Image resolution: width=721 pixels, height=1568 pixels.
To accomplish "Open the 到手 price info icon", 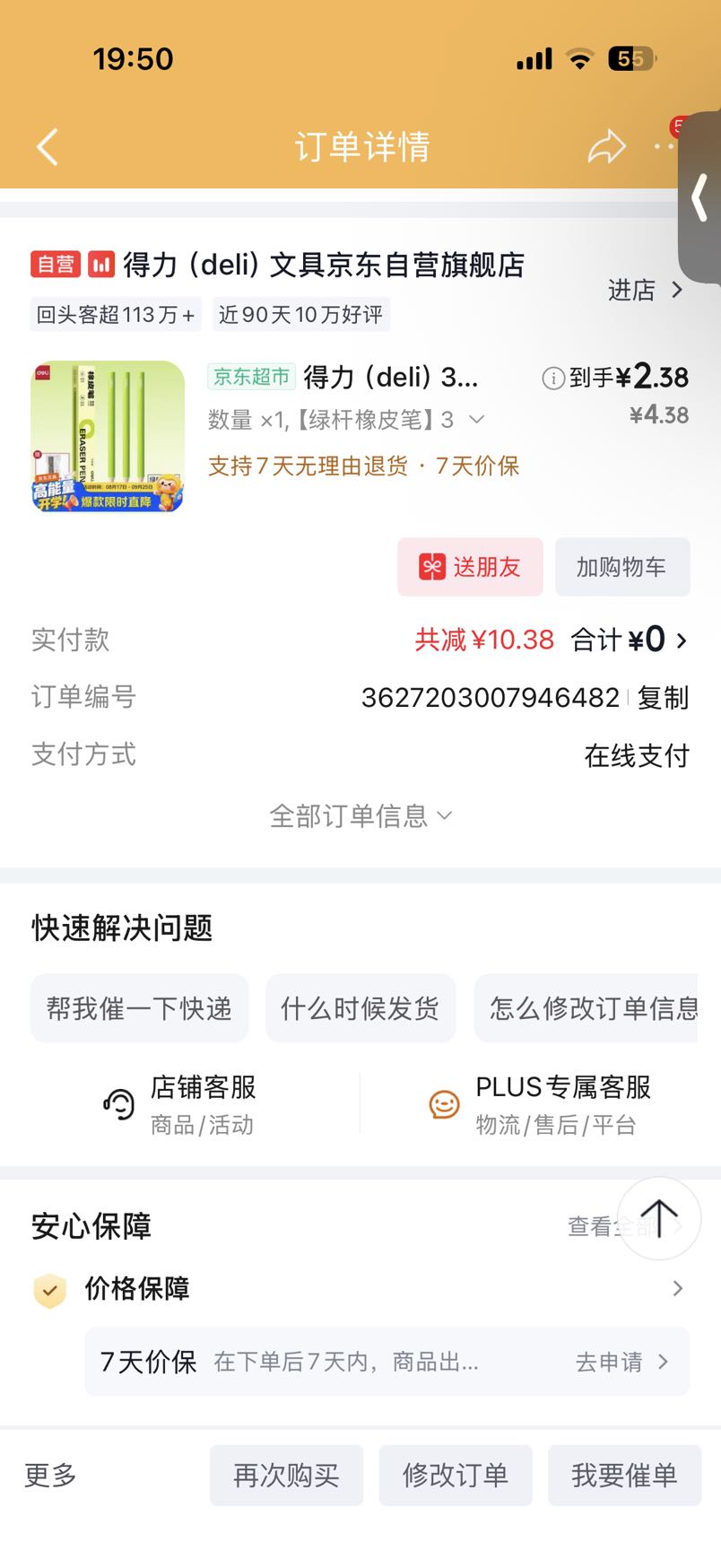I will (553, 378).
